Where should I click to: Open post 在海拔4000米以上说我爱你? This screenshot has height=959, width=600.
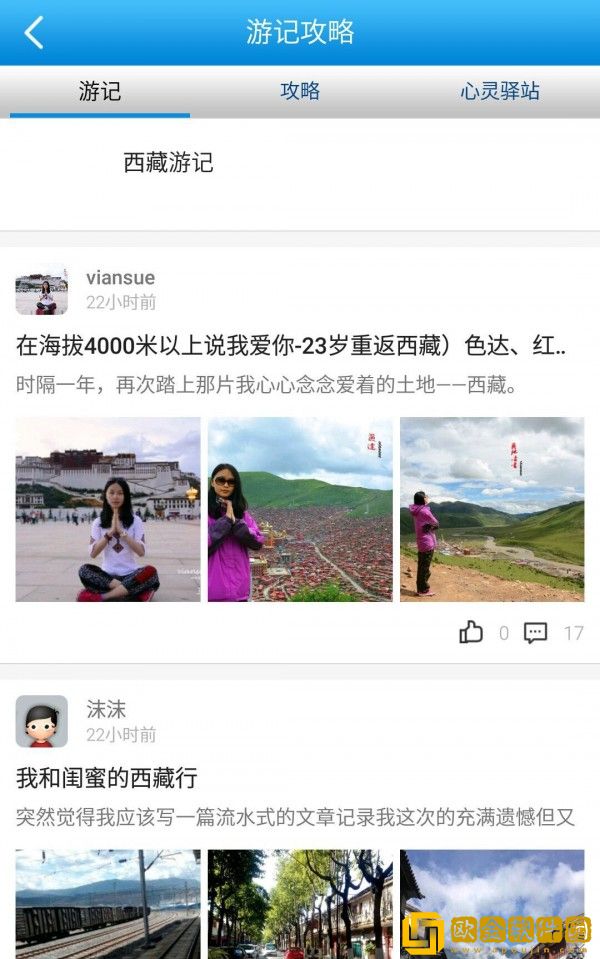pyautogui.click(x=290, y=346)
